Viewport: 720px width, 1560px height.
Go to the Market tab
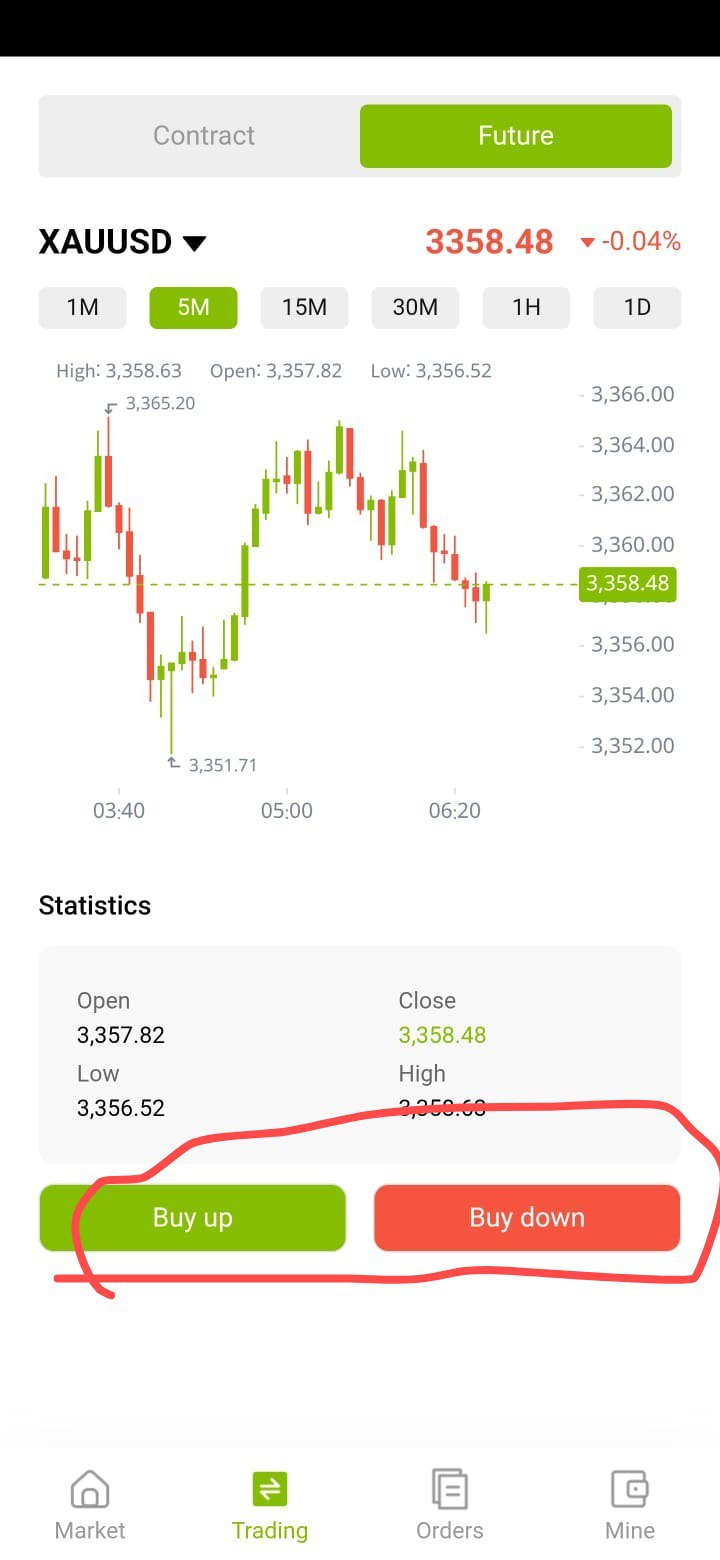90,1505
